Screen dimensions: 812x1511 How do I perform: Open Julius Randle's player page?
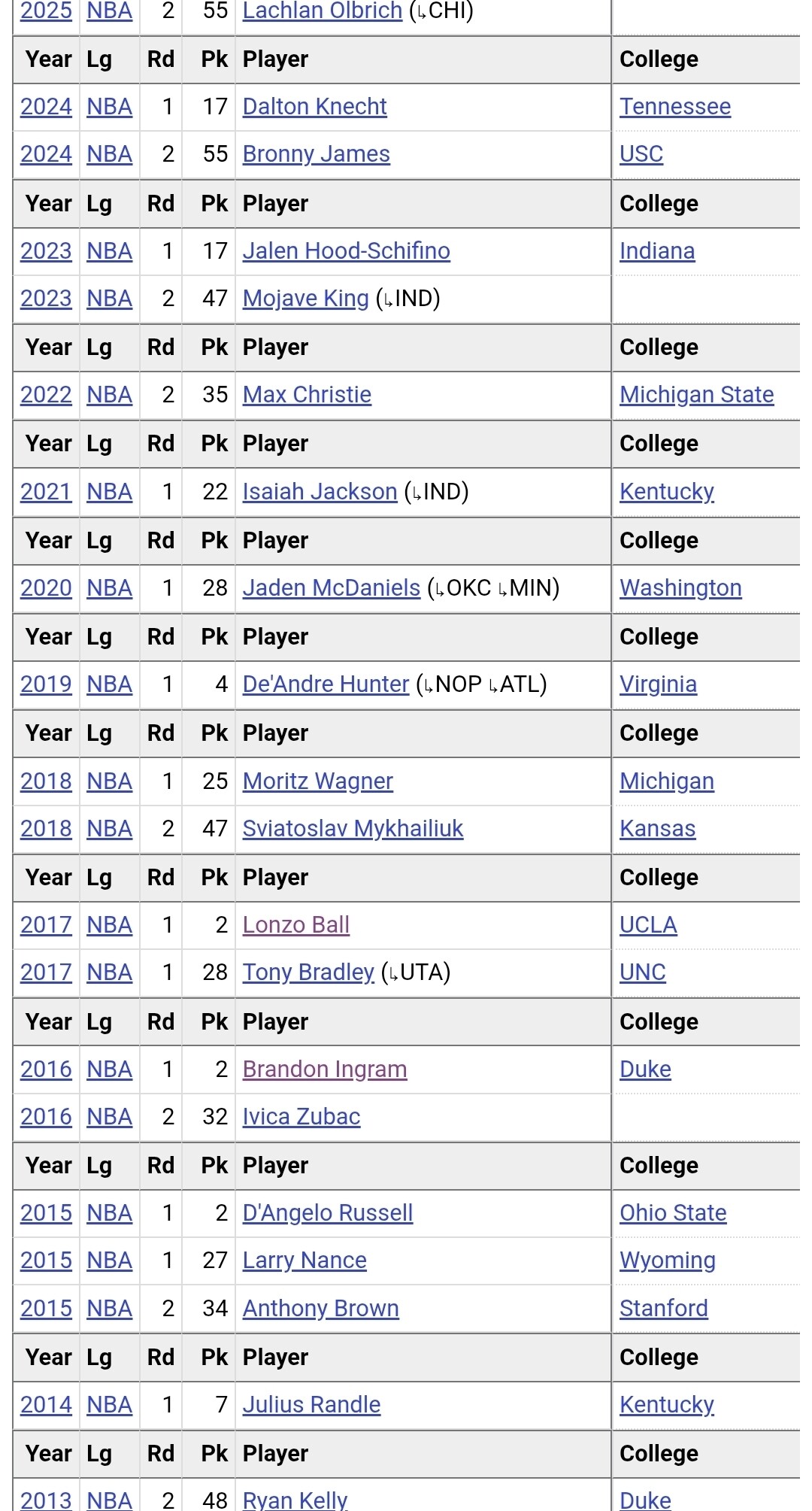coord(311,1405)
